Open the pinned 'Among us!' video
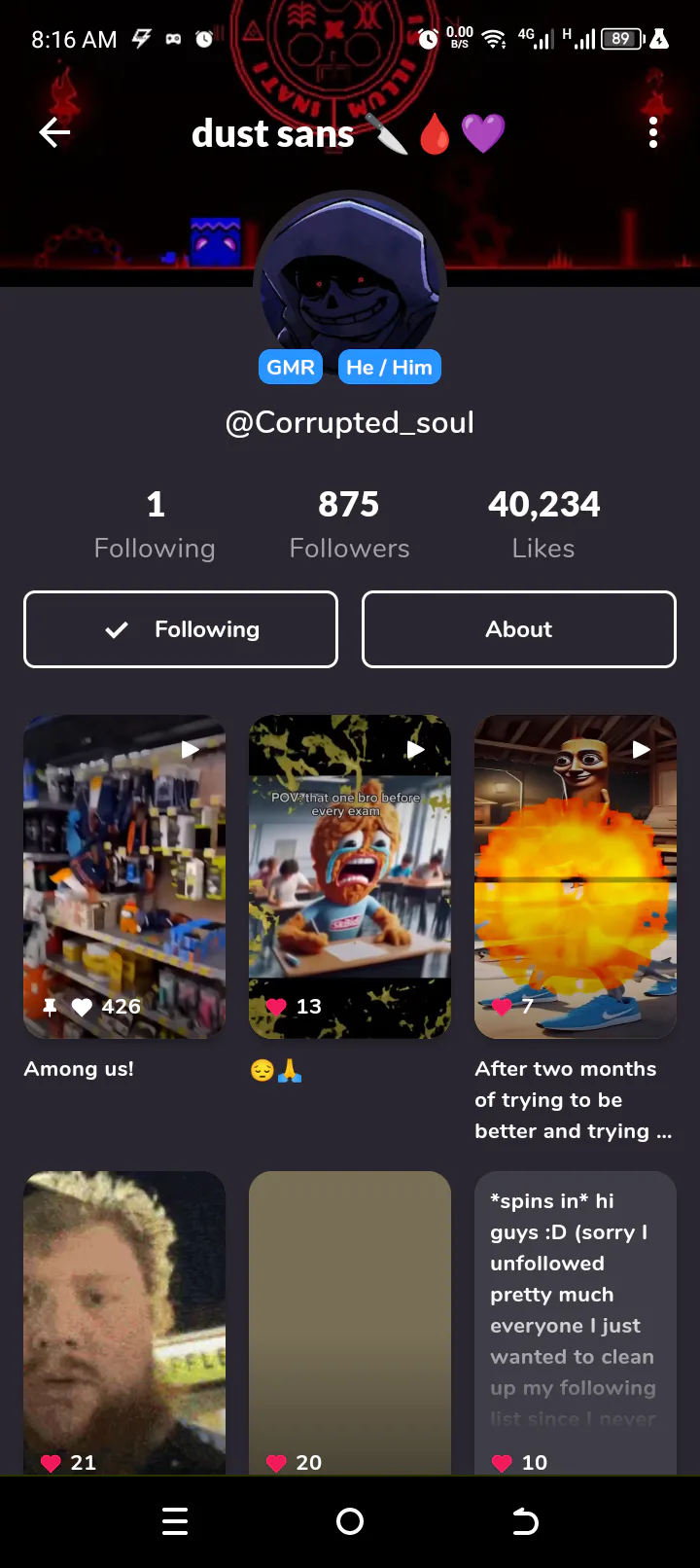Screen dimensions: 700x1568 [x=124, y=875]
